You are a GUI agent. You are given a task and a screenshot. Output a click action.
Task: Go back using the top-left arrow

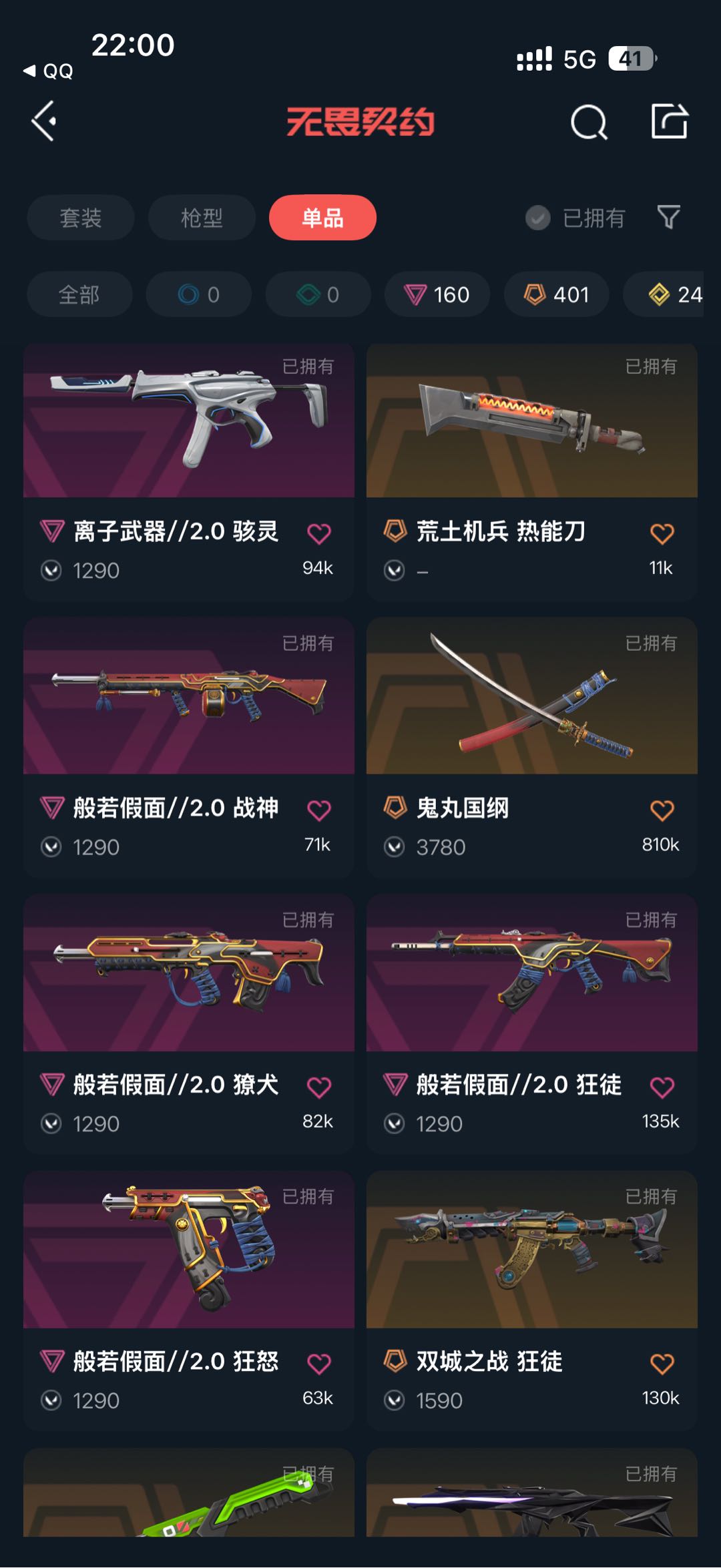(44, 121)
